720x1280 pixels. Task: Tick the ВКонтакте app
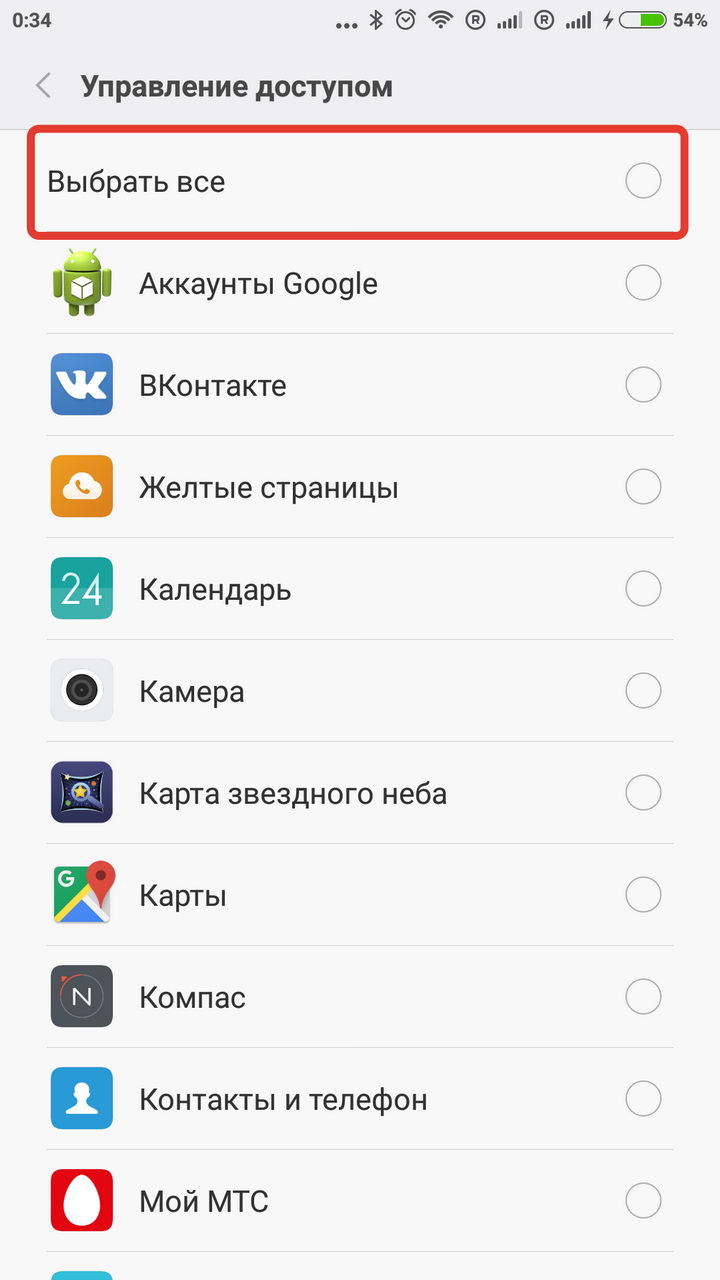(x=643, y=384)
